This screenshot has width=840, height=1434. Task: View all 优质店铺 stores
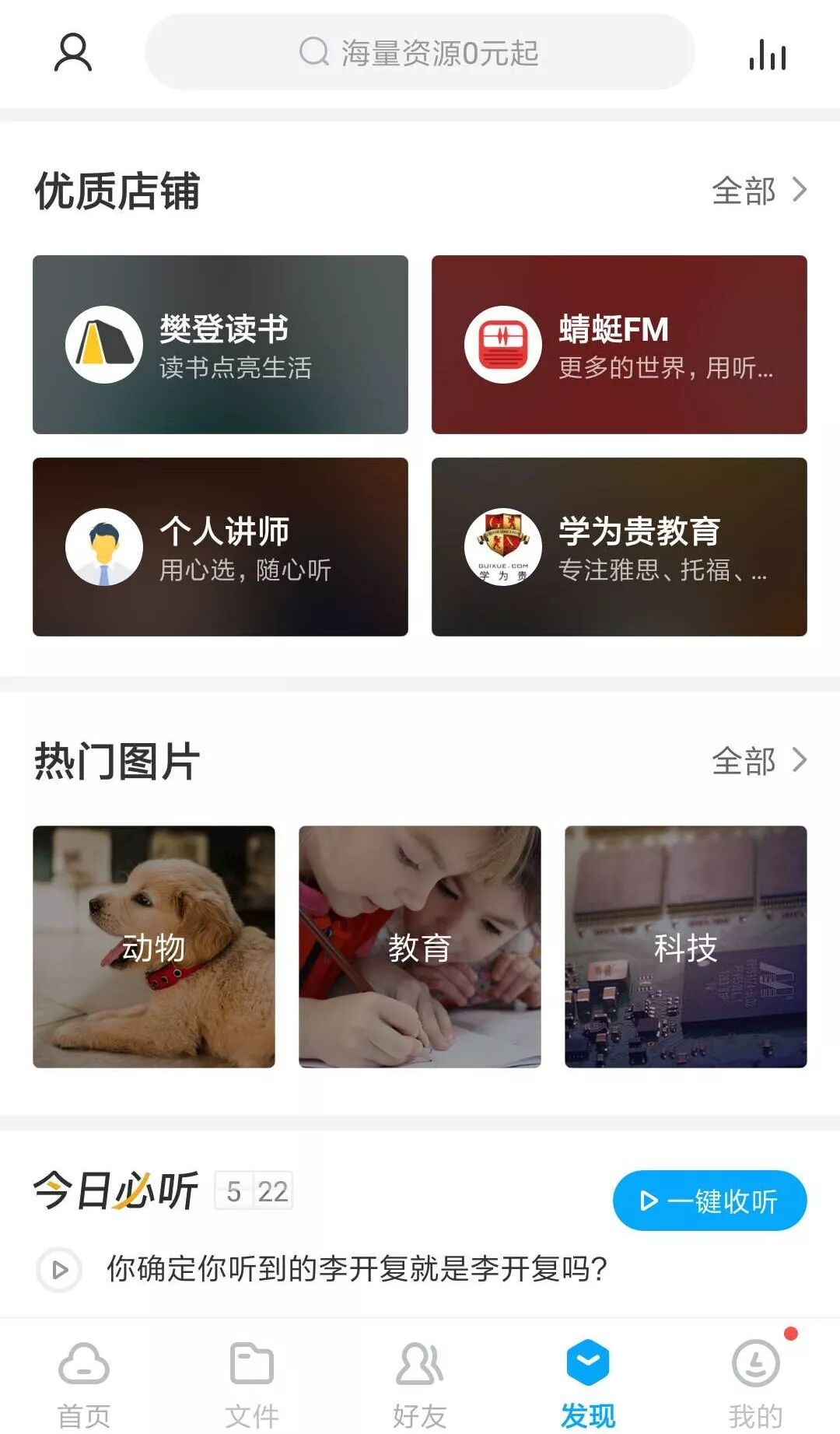(759, 191)
